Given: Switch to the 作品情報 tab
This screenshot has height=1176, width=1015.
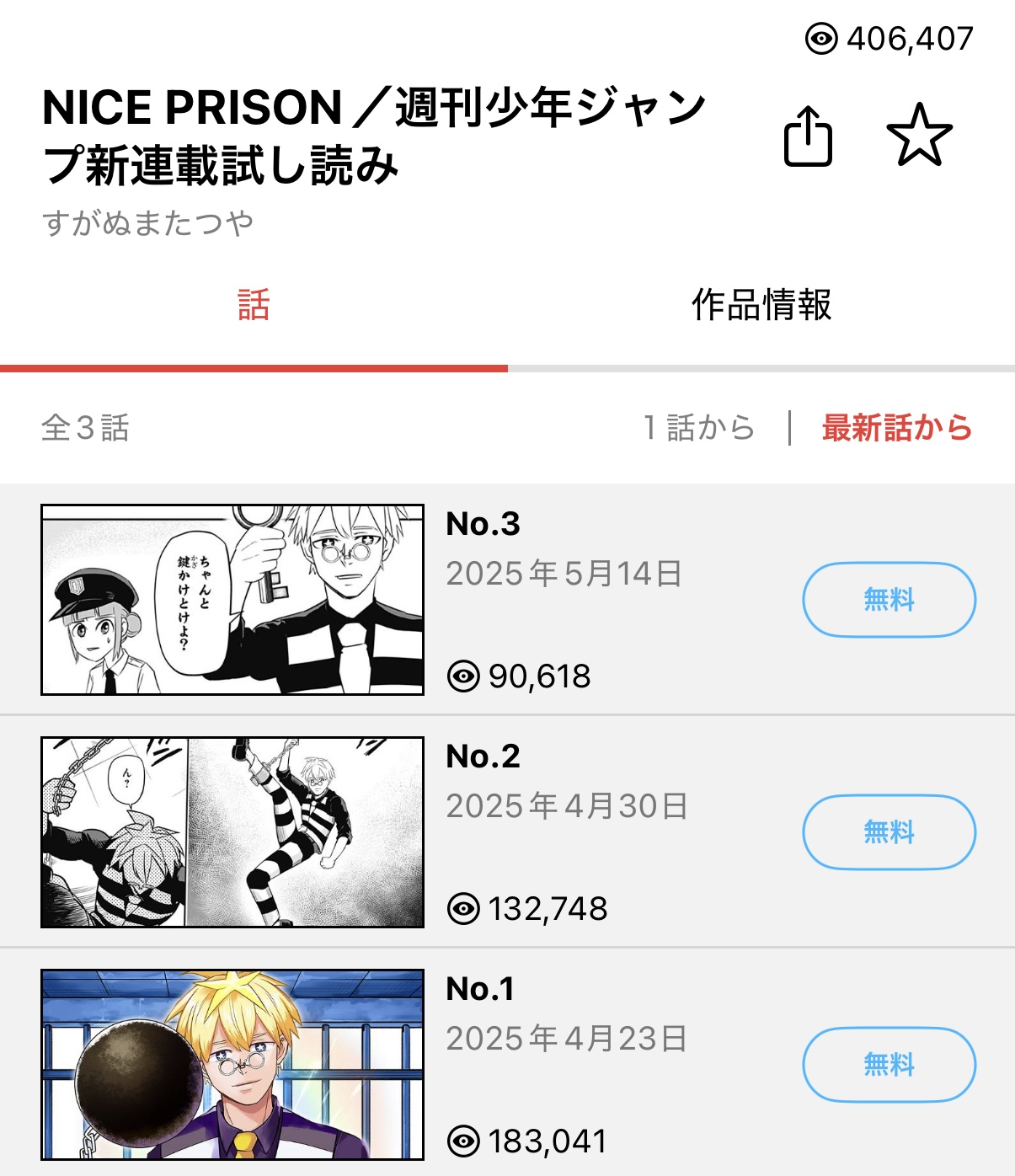Looking at the screenshot, I should [x=761, y=305].
